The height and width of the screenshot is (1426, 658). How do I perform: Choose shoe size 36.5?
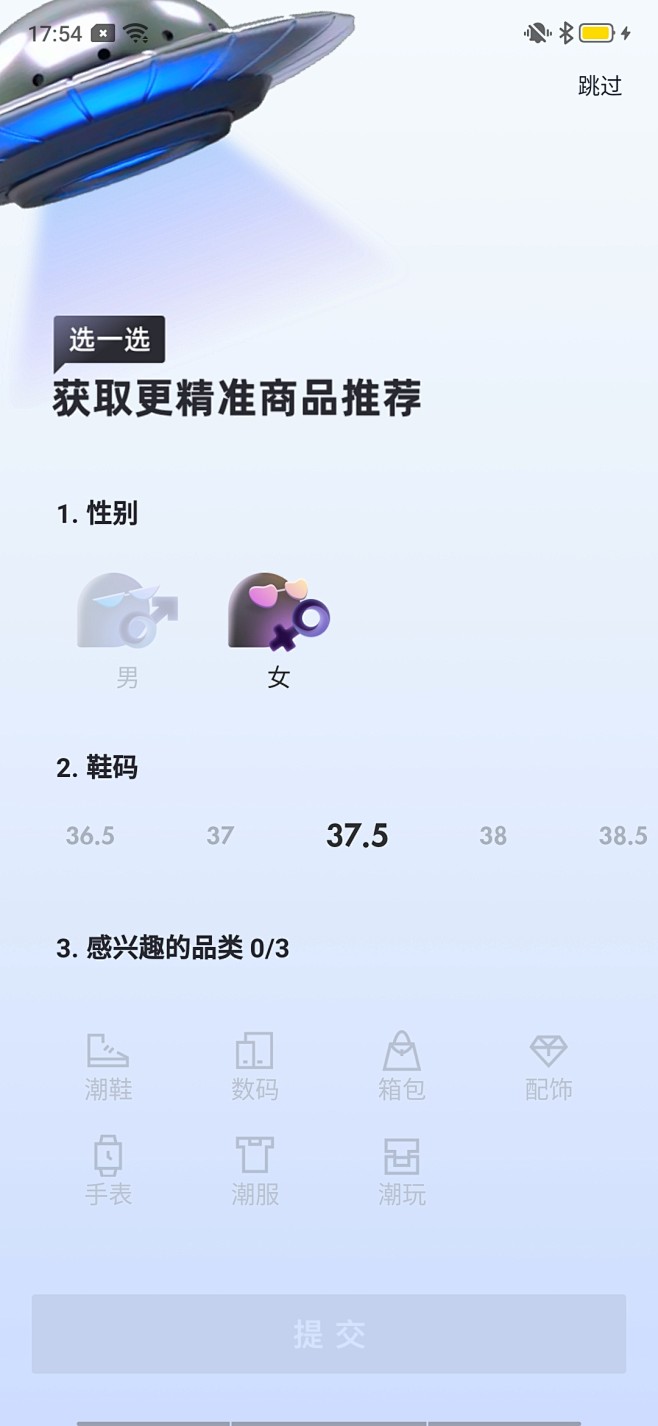(x=90, y=836)
